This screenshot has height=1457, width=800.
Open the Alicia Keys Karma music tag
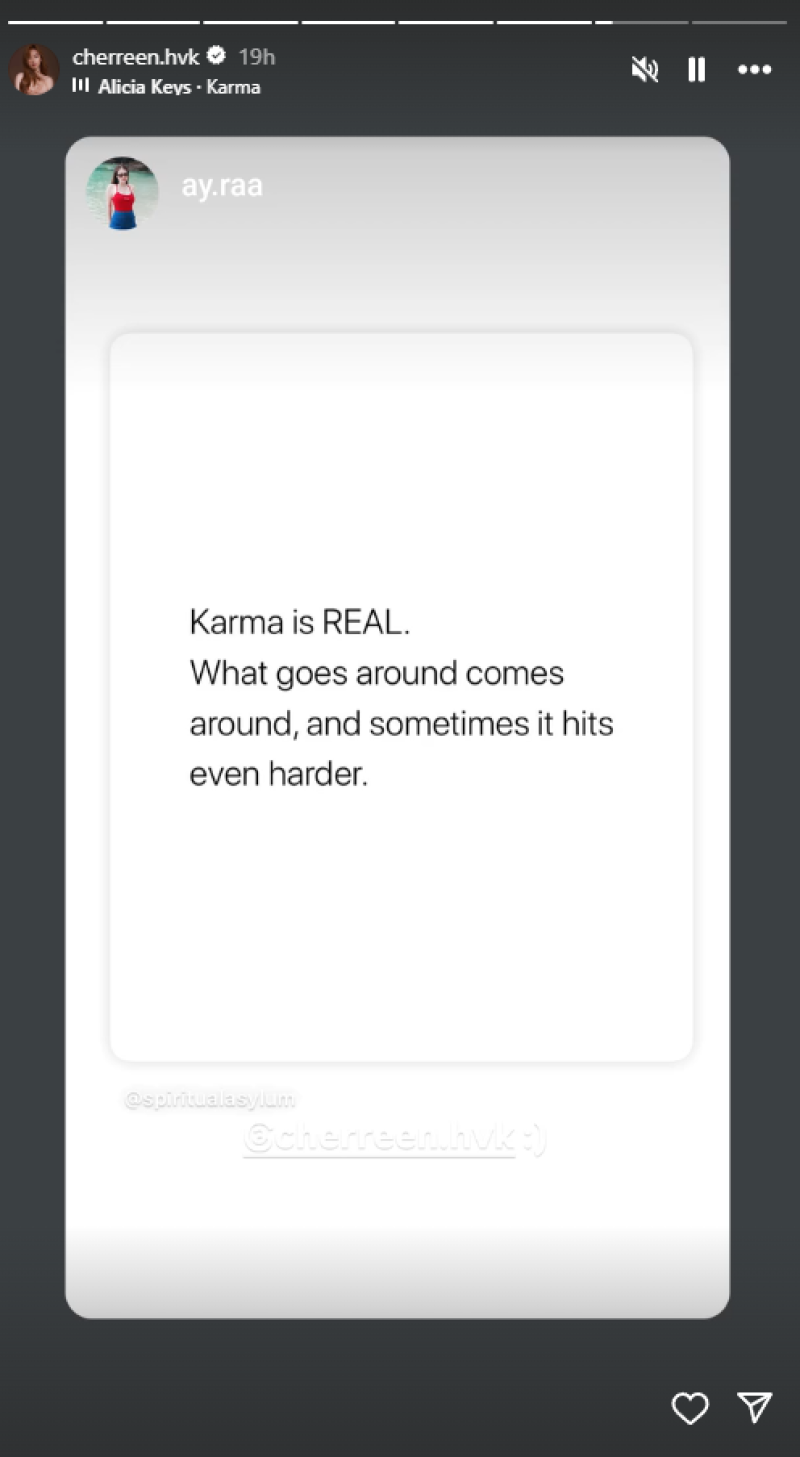[178, 87]
